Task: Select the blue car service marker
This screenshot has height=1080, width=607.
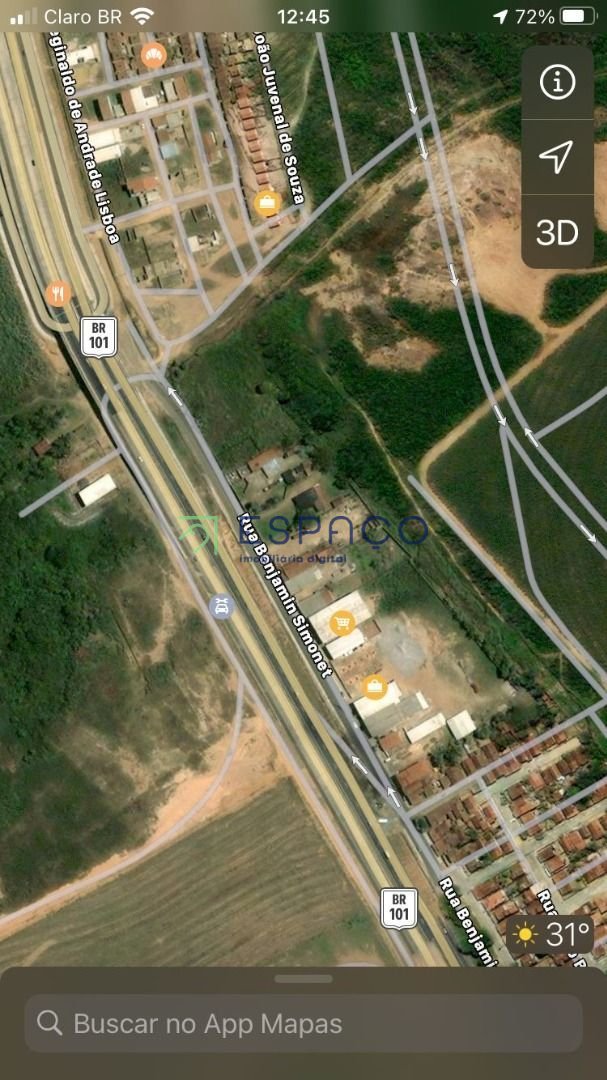Action: 221,606
